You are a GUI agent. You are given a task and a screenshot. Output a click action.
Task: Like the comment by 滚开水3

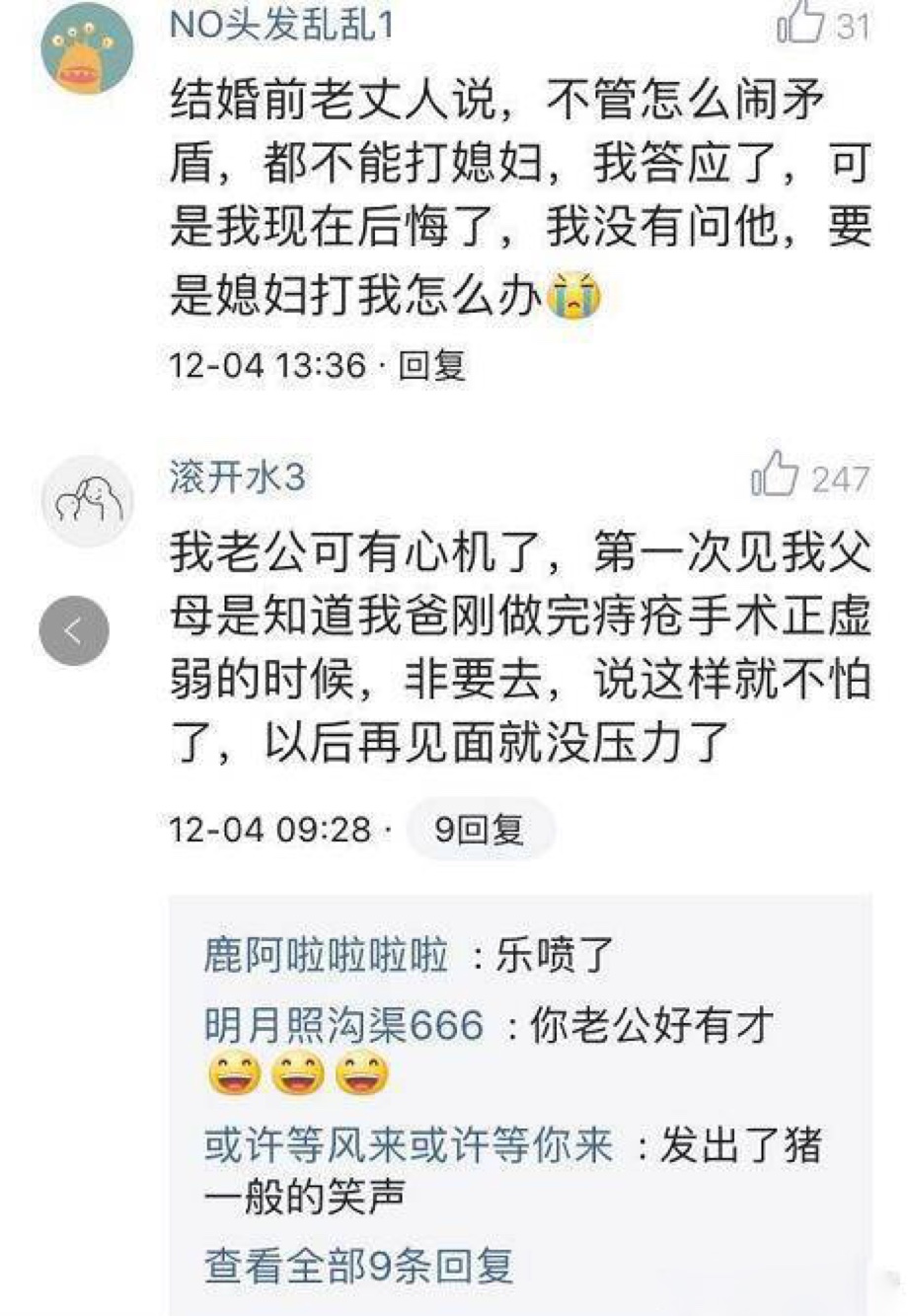(x=776, y=475)
